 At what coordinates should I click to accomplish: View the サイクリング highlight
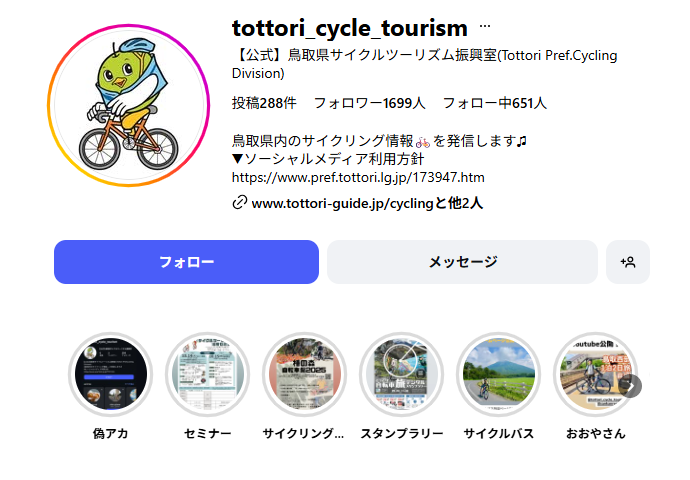[x=304, y=375]
